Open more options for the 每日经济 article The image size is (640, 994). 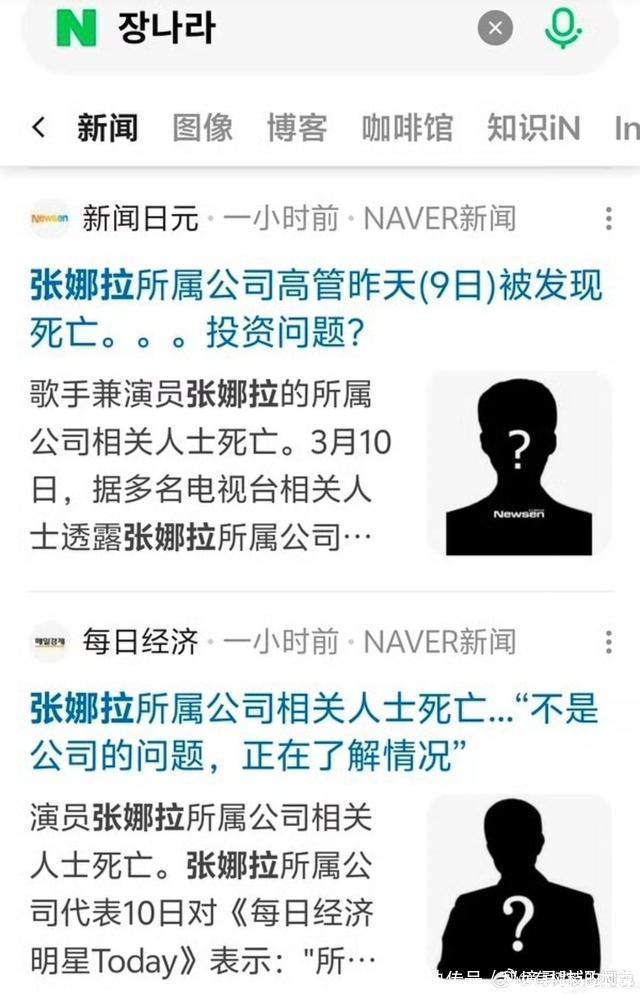pyautogui.click(x=609, y=642)
